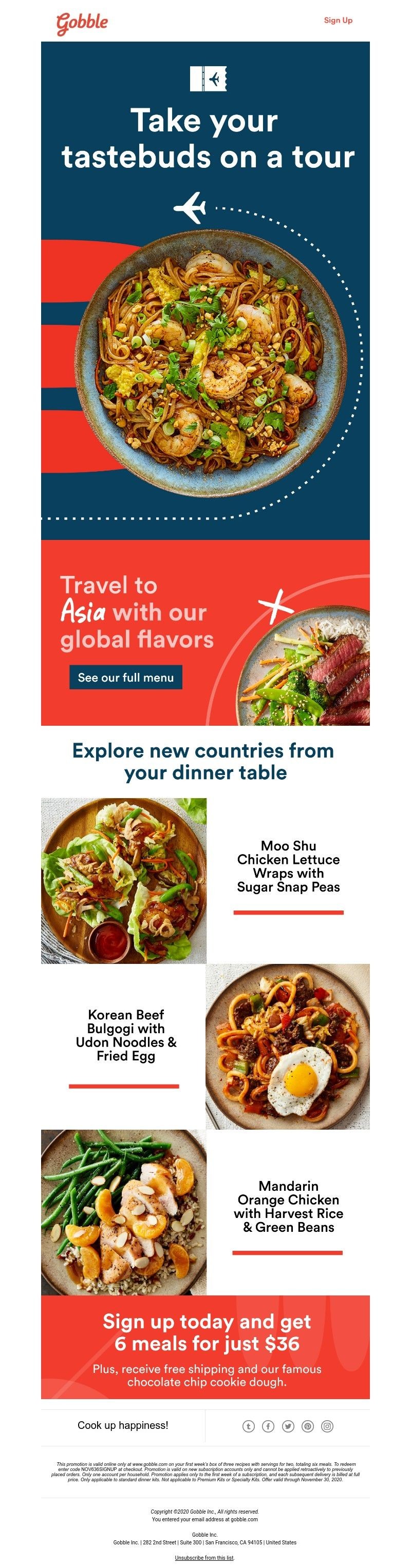Open the Tumblr social icon

pos(249,1426)
